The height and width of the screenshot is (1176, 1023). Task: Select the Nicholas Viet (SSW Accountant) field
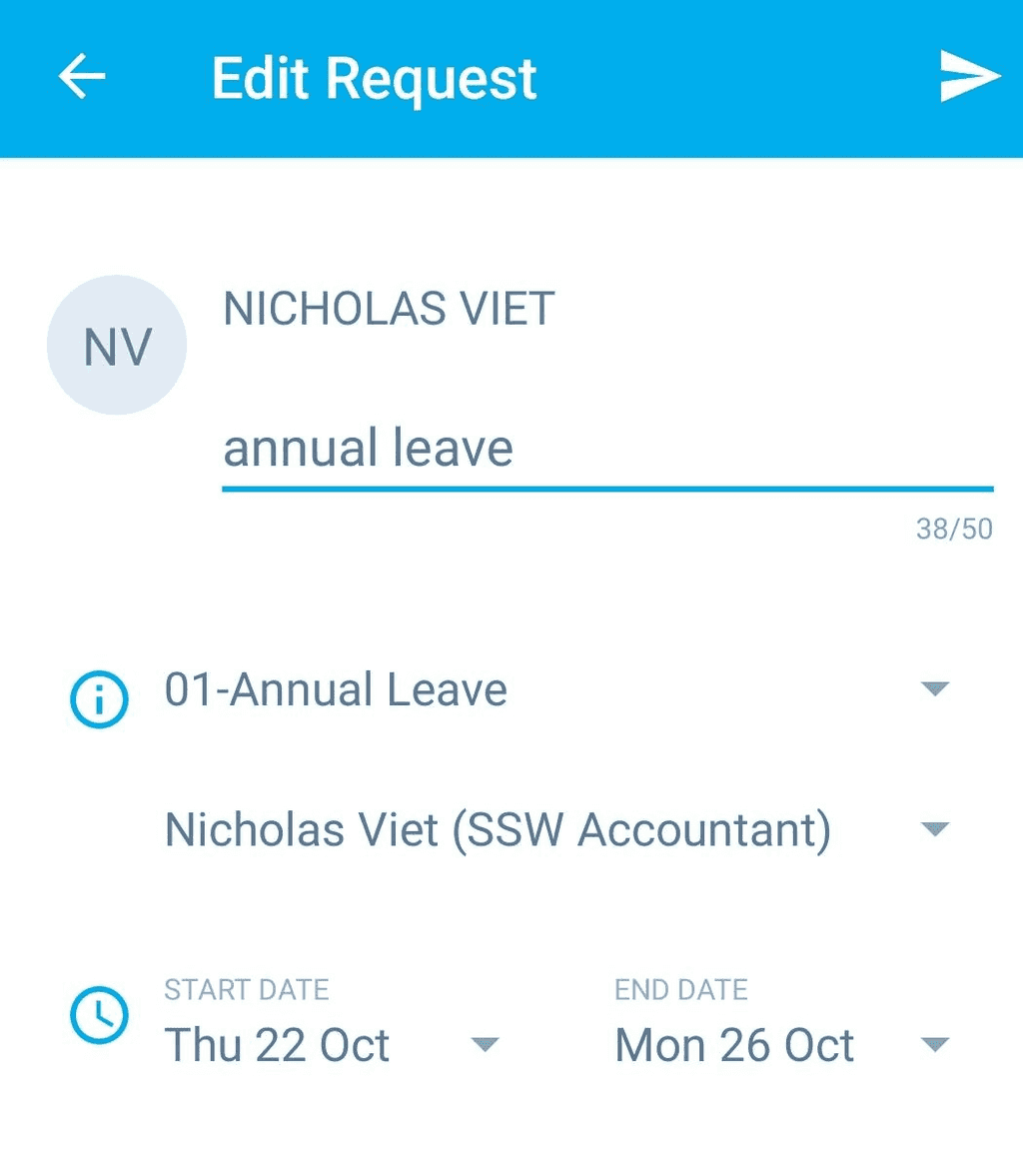pyautogui.click(x=499, y=829)
